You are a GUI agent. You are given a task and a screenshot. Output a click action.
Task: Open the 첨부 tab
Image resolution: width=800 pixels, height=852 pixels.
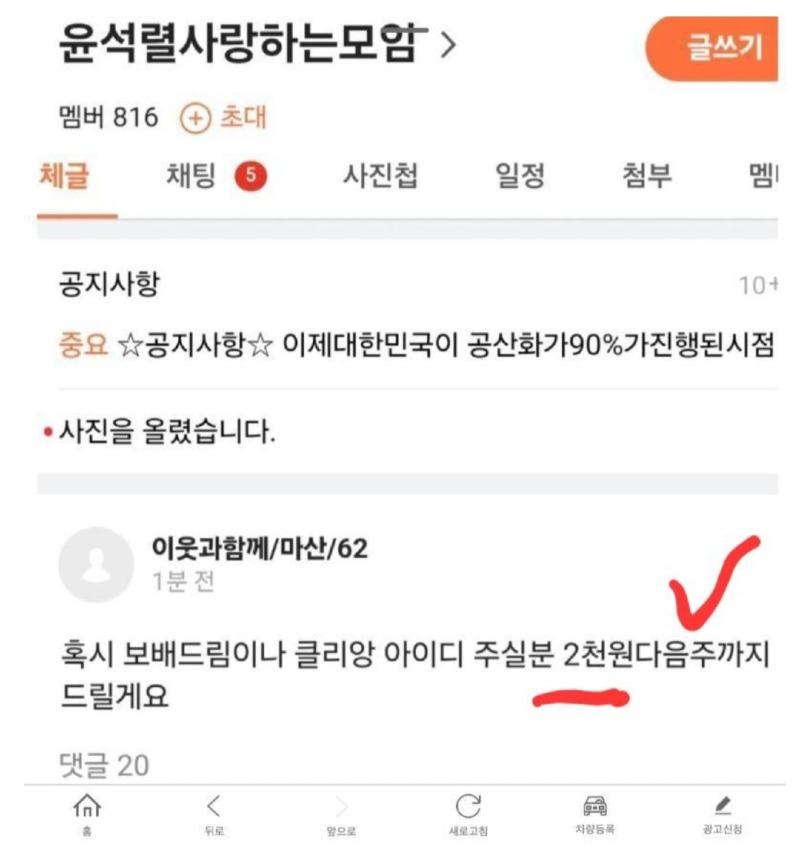tap(647, 177)
